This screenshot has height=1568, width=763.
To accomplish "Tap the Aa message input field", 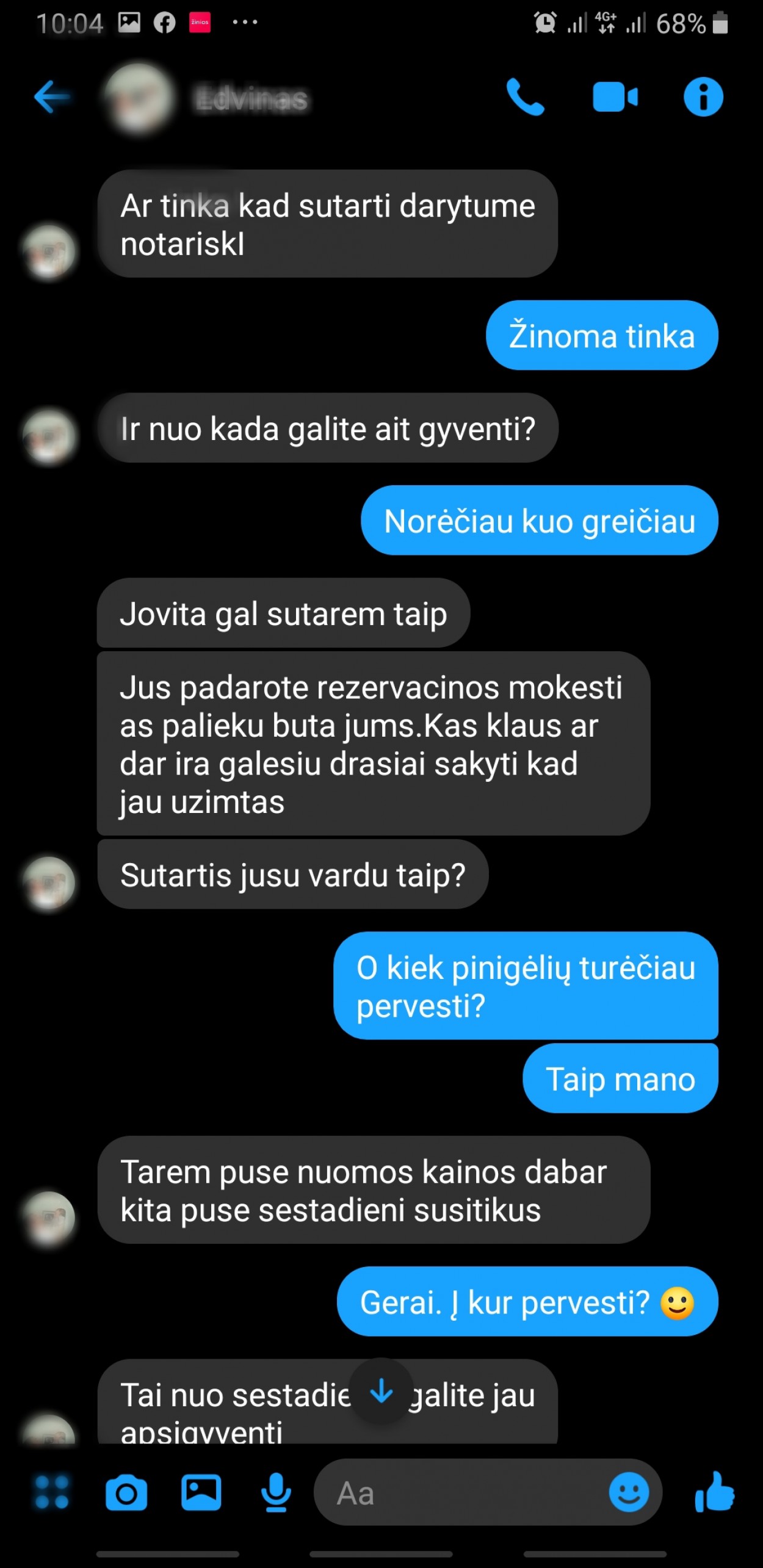I will pos(458,1493).
